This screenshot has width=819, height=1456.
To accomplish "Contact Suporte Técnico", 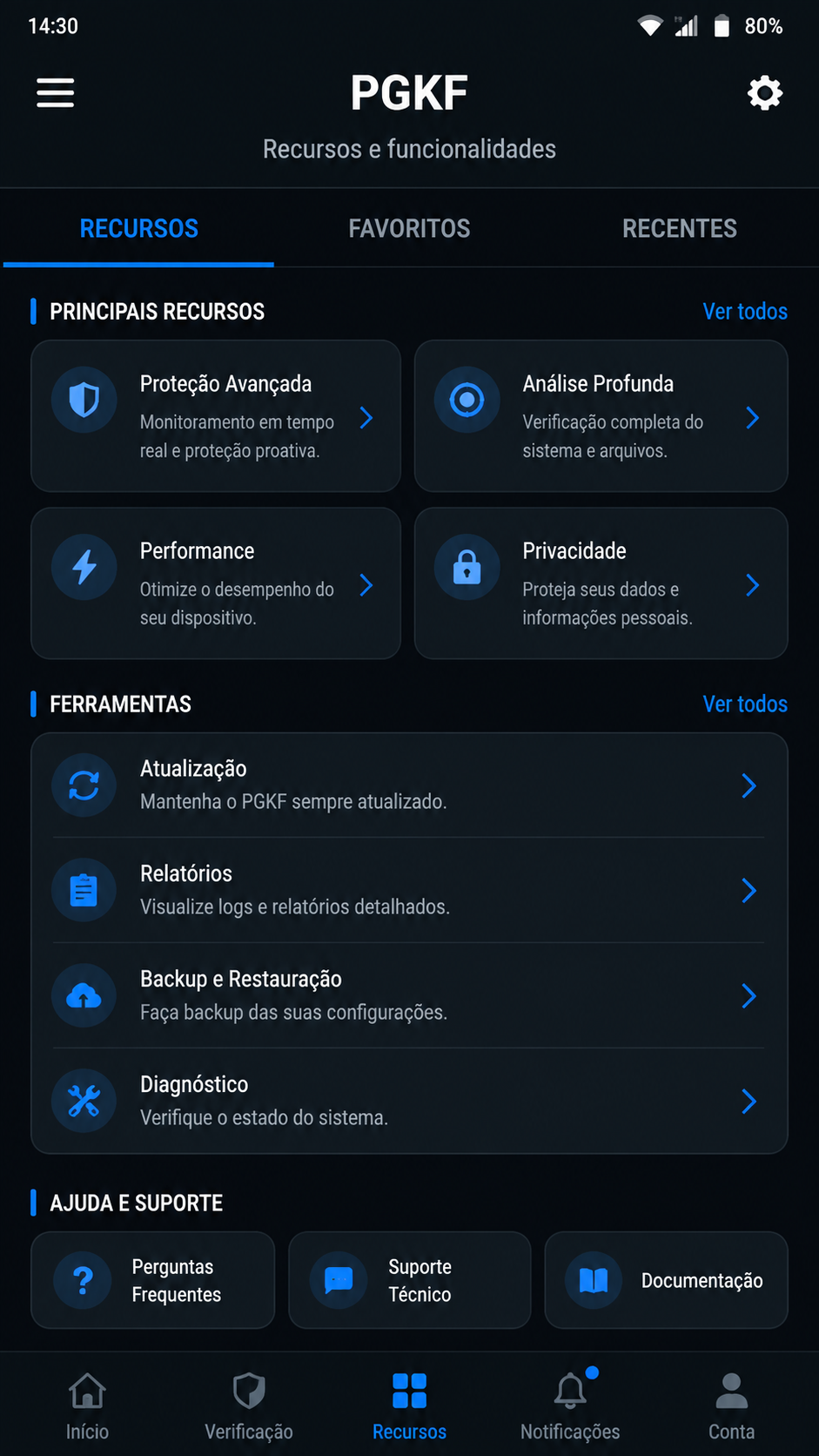I will point(410,1280).
